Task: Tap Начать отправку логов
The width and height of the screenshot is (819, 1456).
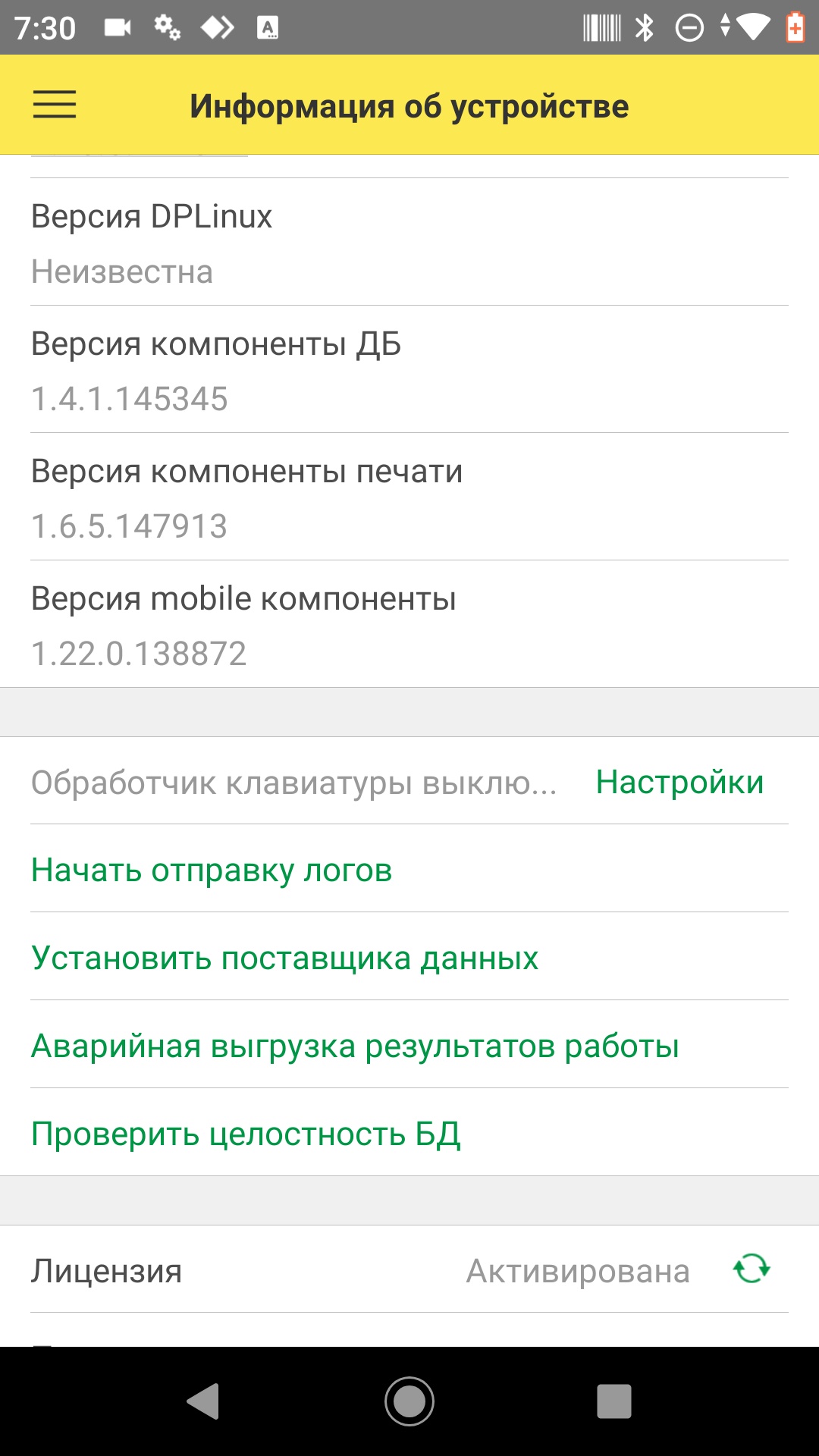Action: pyautogui.click(x=212, y=870)
